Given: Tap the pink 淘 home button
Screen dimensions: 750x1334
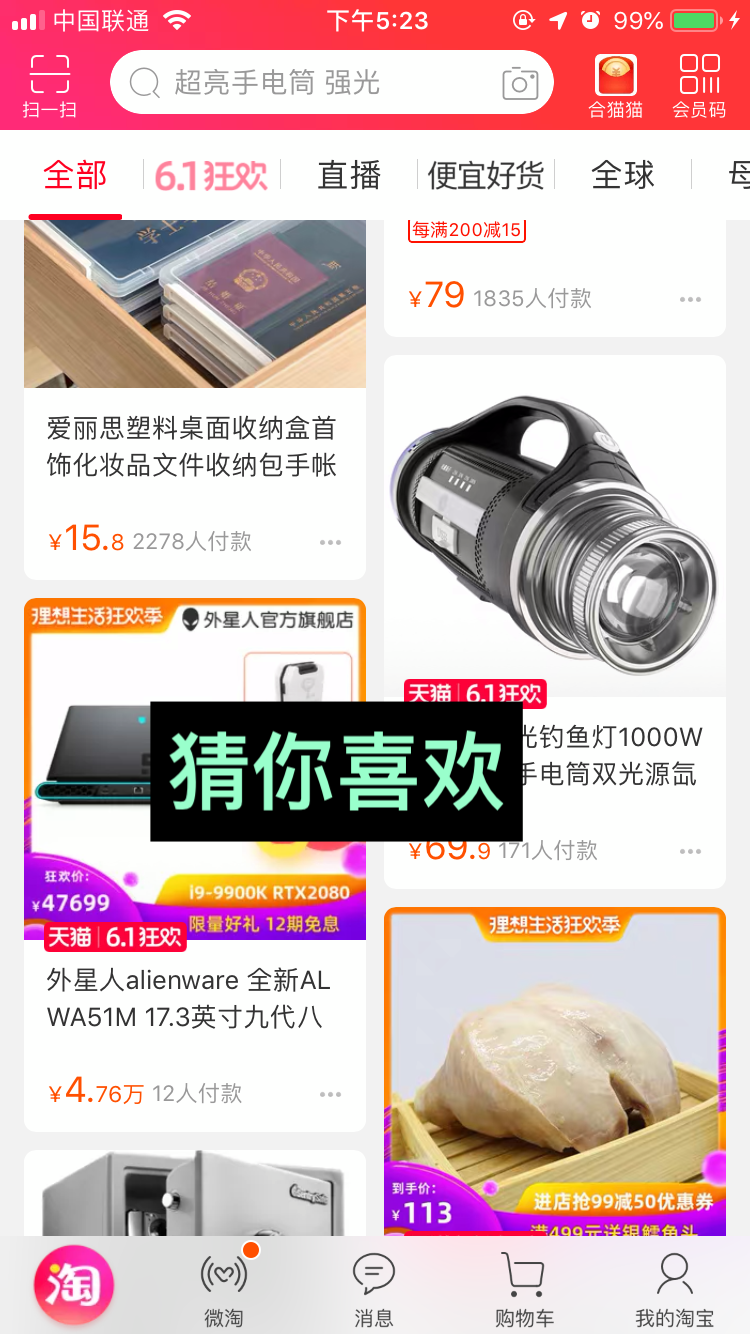Looking at the screenshot, I should [72, 1286].
